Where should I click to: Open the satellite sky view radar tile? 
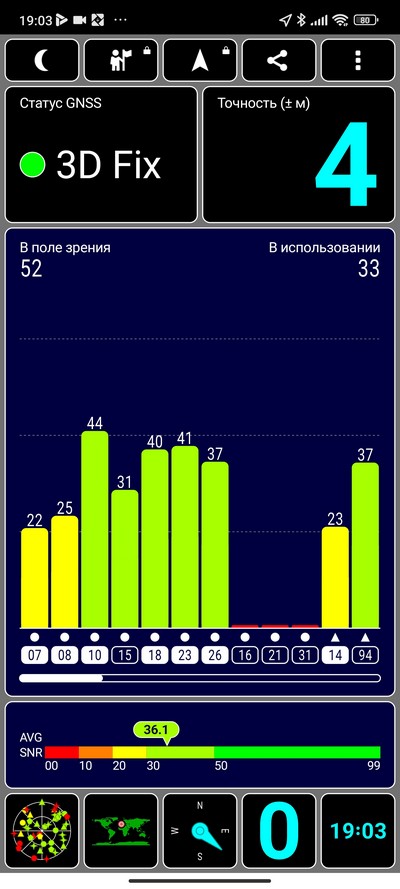pos(42,831)
